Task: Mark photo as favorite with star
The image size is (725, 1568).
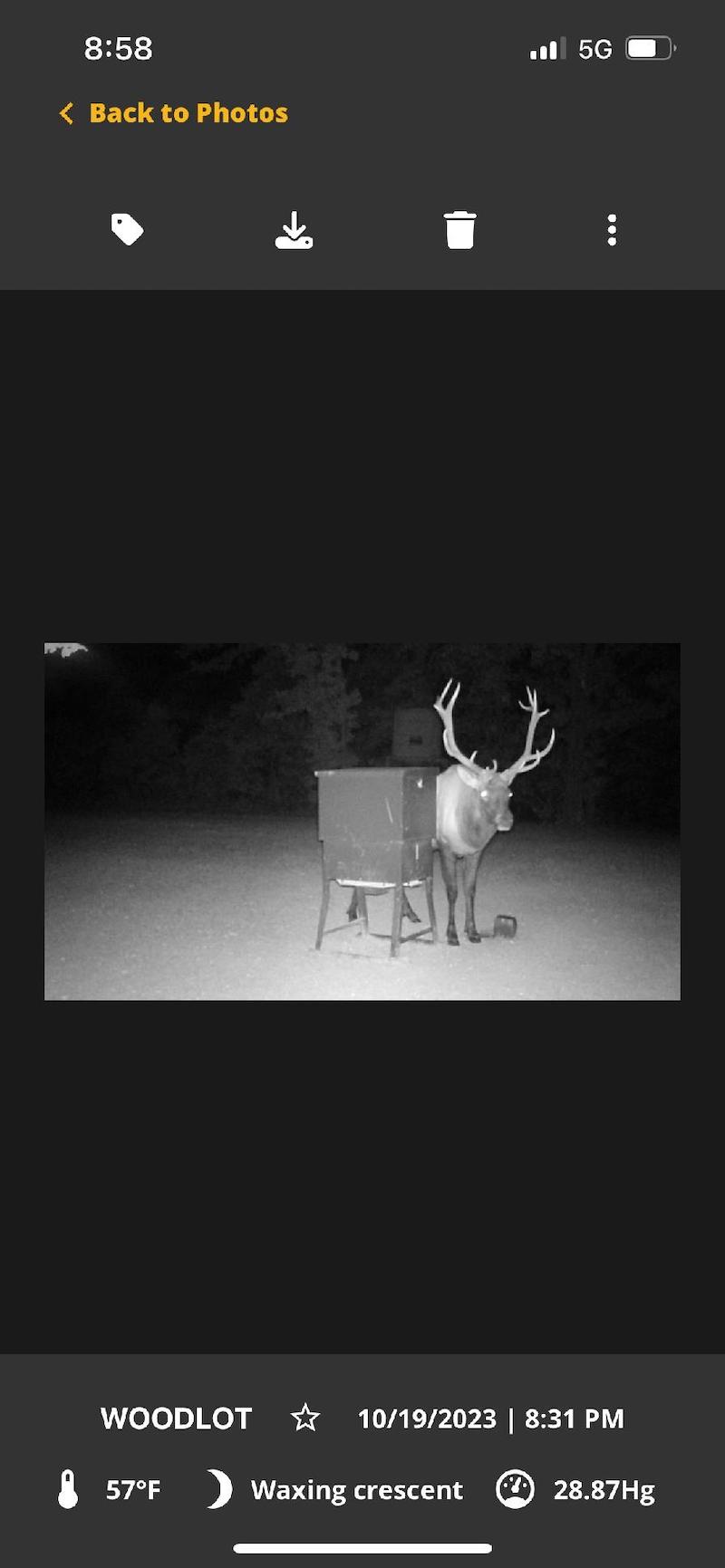Action: pyautogui.click(x=305, y=1418)
